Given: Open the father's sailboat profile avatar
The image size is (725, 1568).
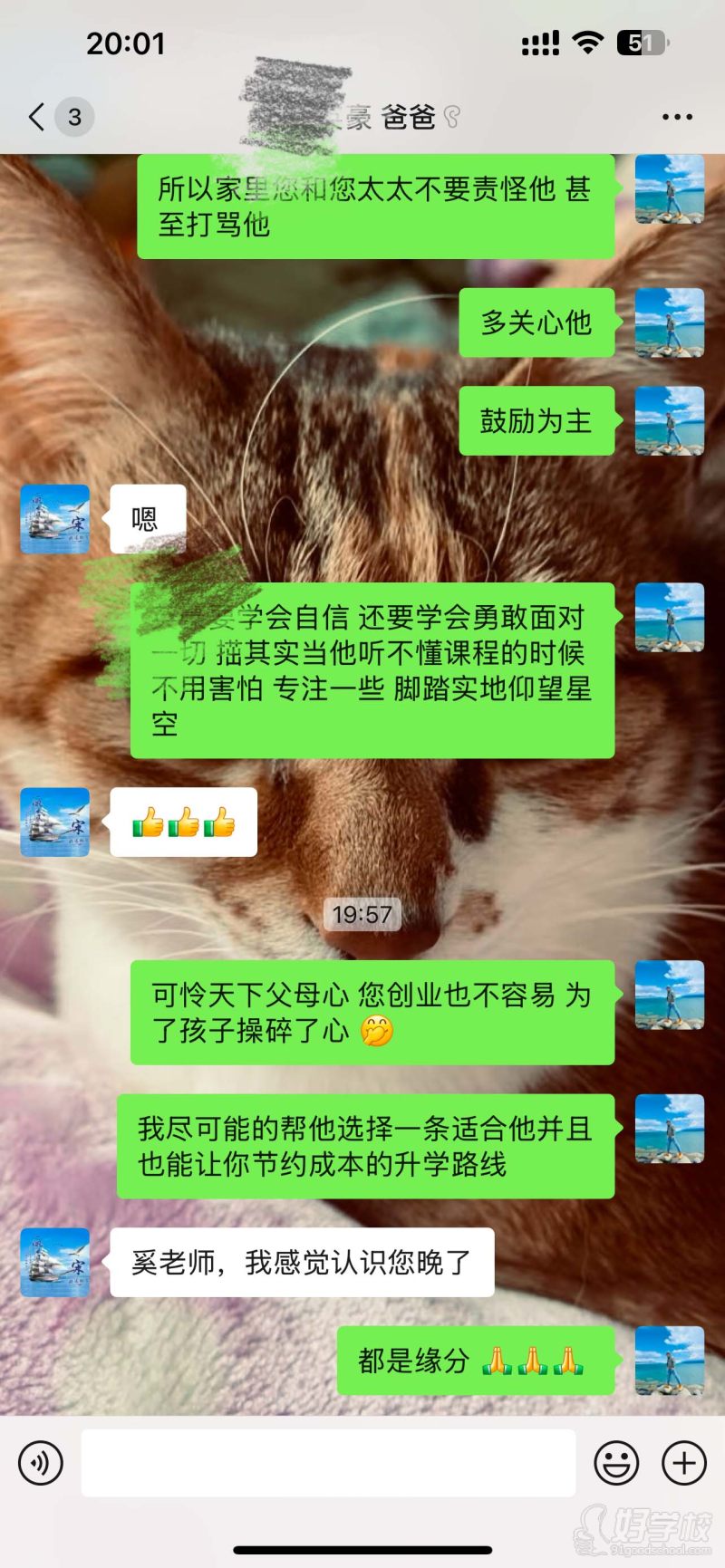Looking at the screenshot, I should pos(53,517).
